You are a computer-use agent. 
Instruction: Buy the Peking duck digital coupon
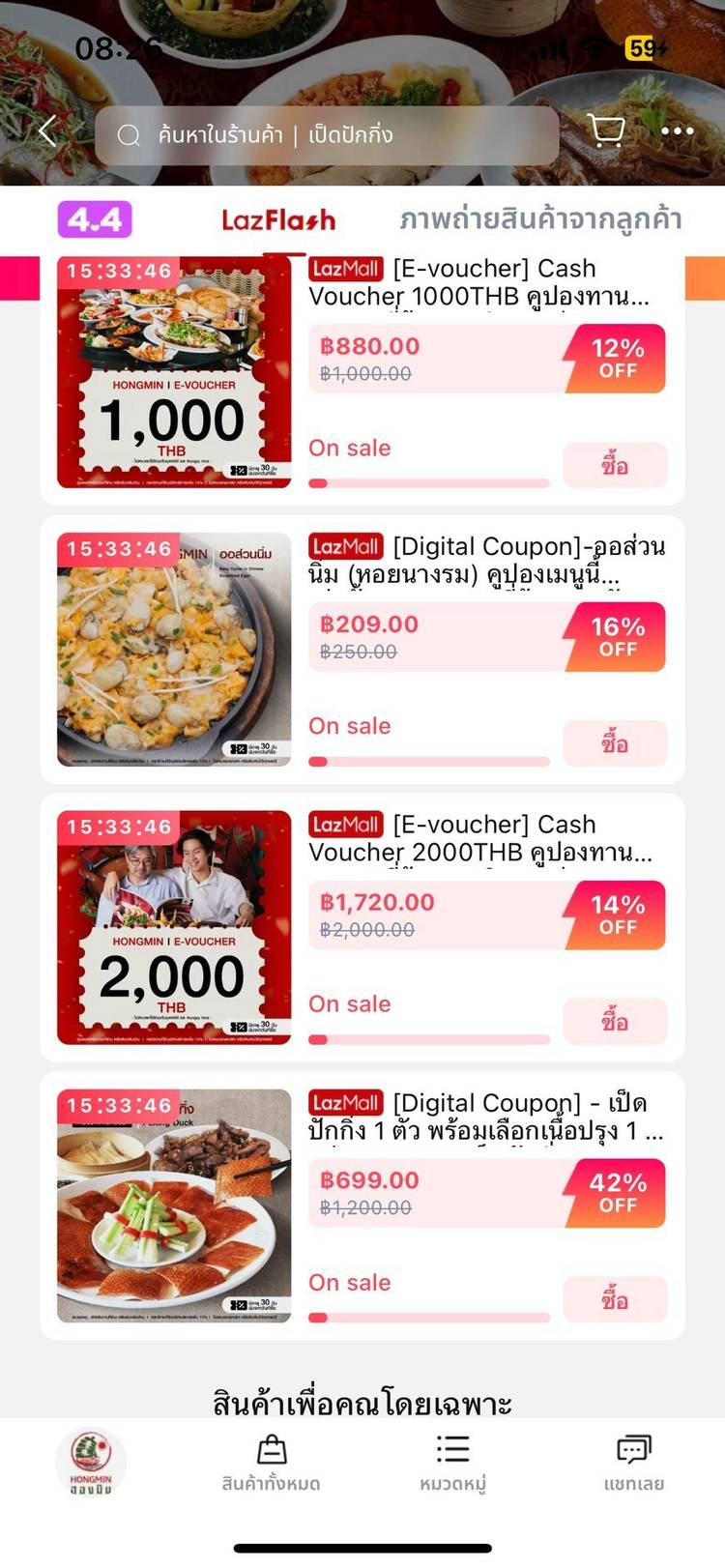[615, 1300]
